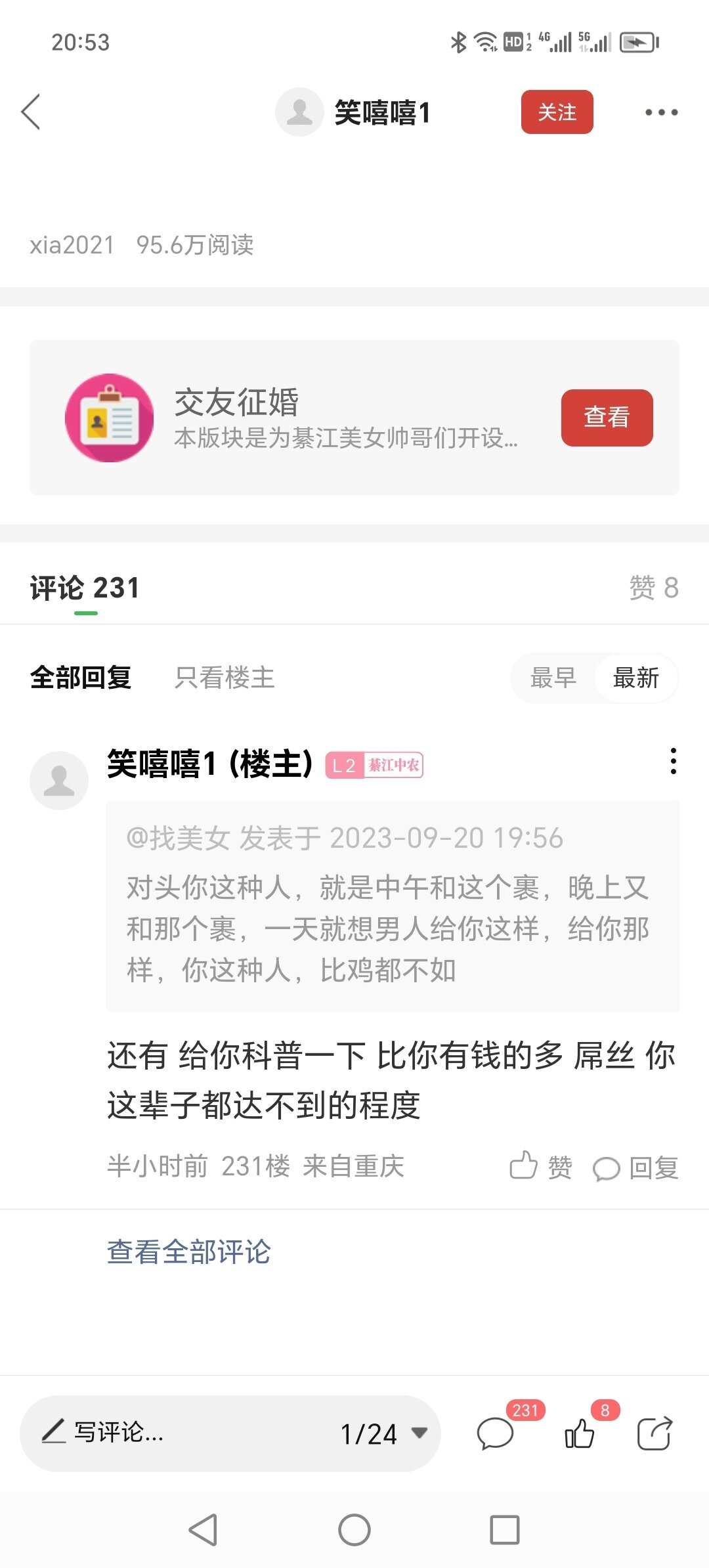709x1568 pixels.
Task: Follow 笑嘻嘻1 with the 关注 button
Action: [x=557, y=112]
